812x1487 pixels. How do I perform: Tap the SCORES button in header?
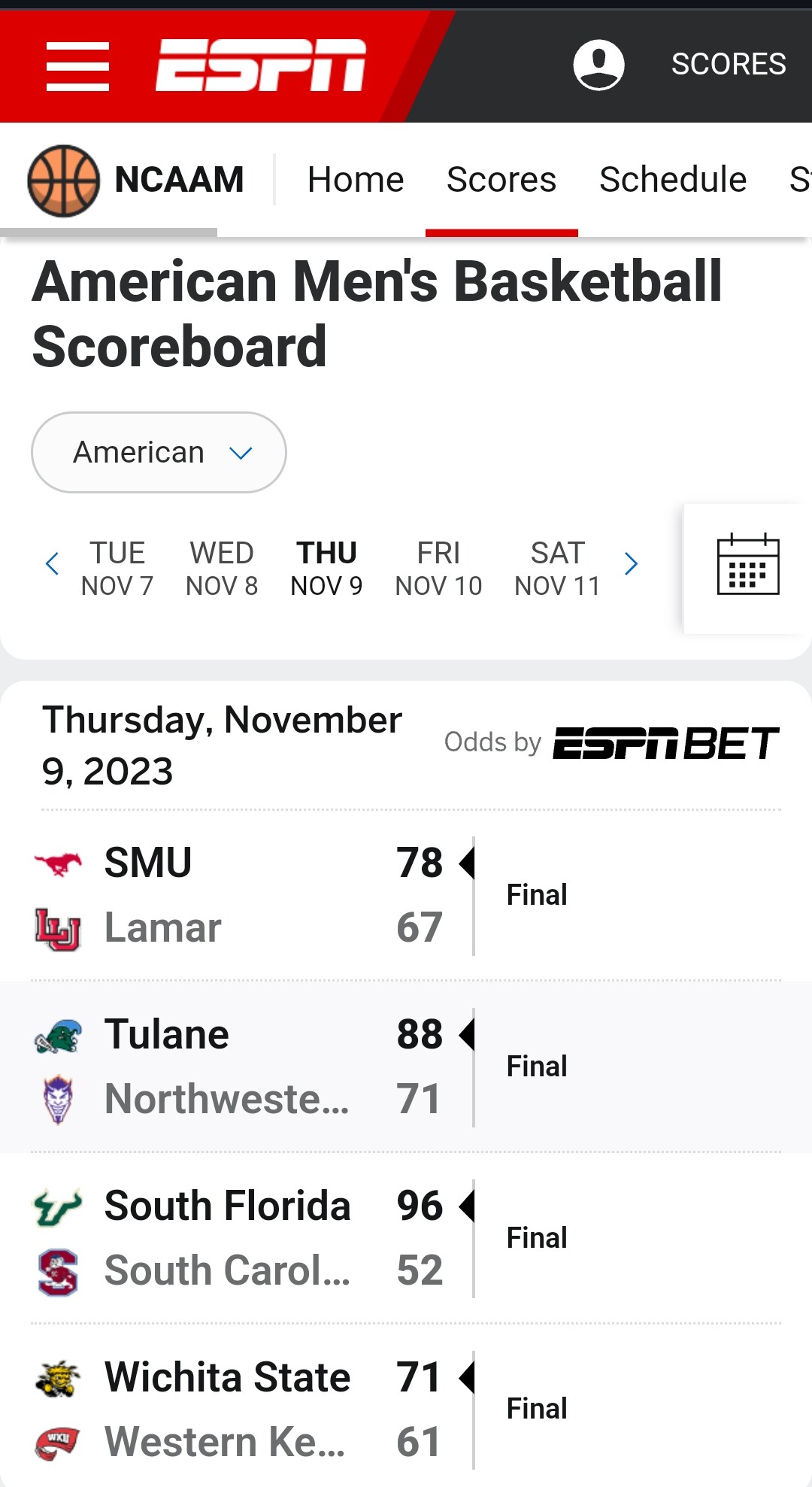pos(729,65)
